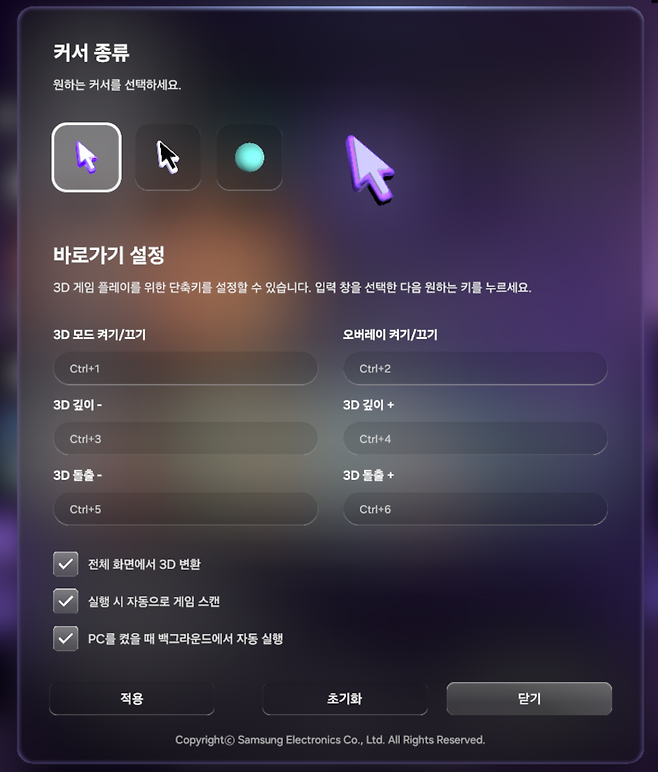The height and width of the screenshot is (772, 658).
Task: Tap the 적용 button to apply
Action: (x=132, y=699)
